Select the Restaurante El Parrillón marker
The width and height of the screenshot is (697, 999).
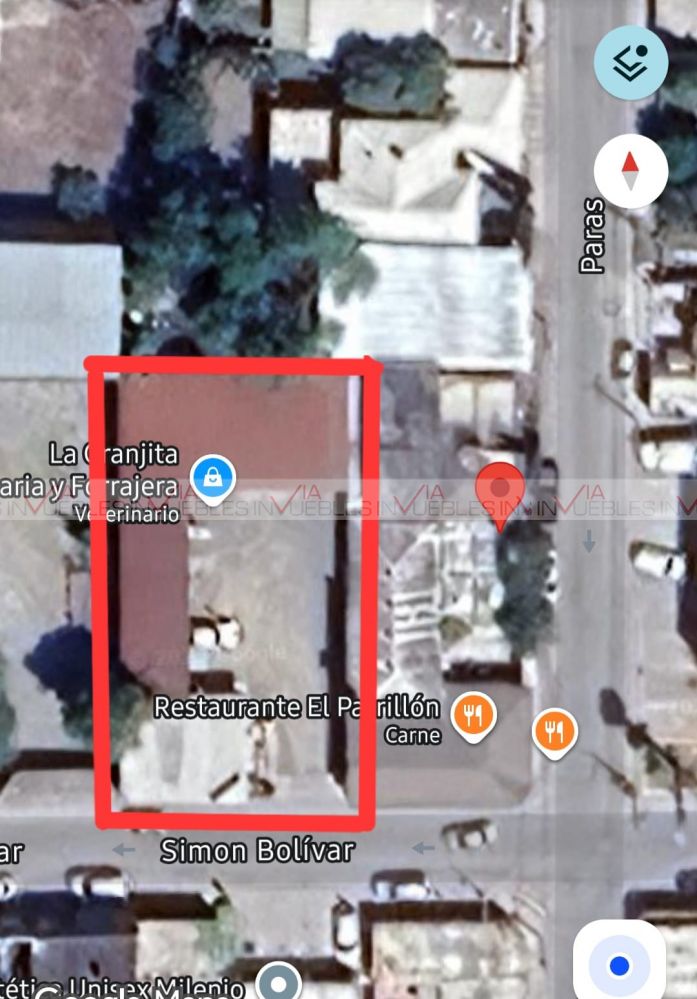point(473,716)
